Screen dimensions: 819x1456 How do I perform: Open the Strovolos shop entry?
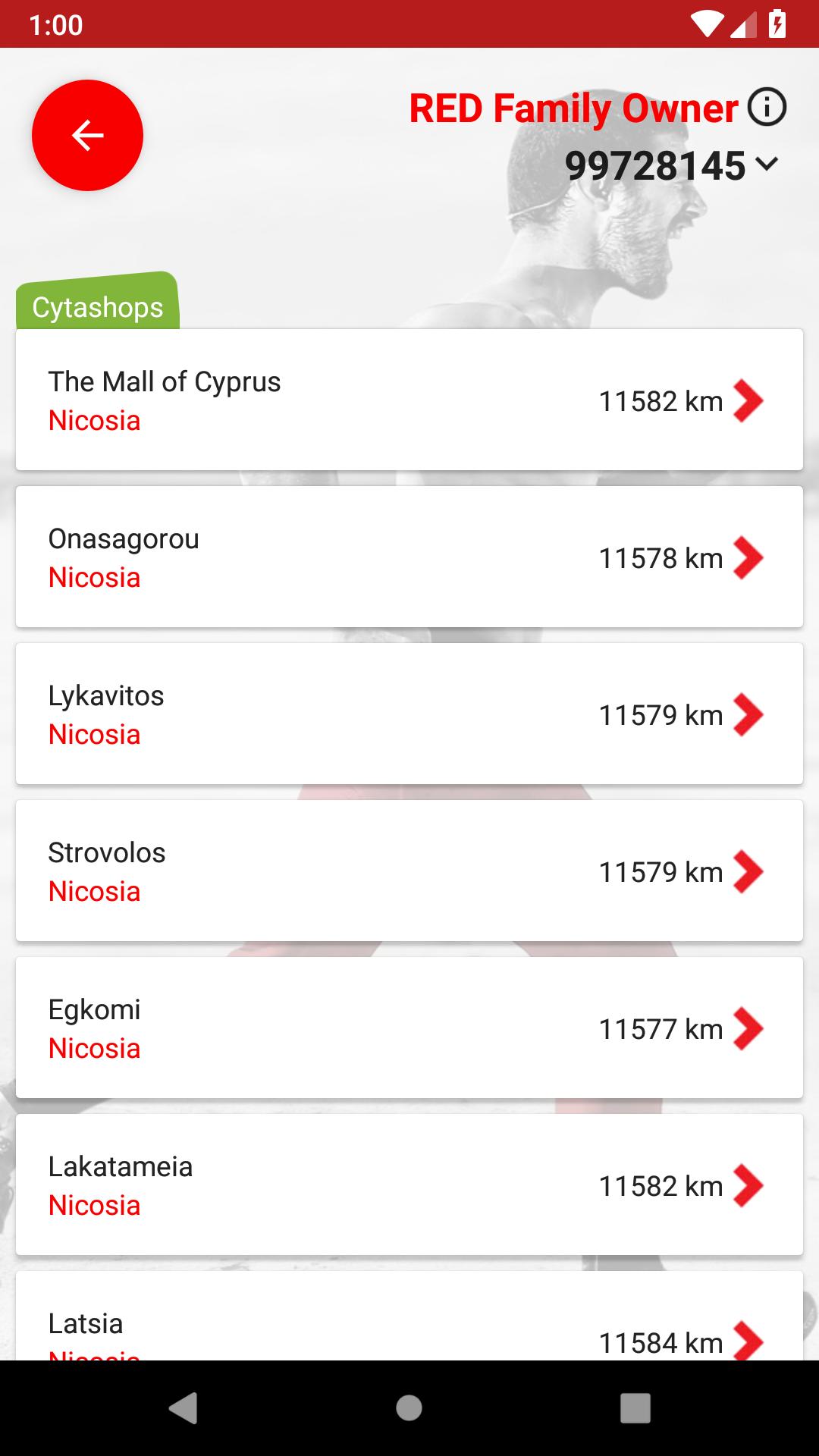[x=409, y=871]
